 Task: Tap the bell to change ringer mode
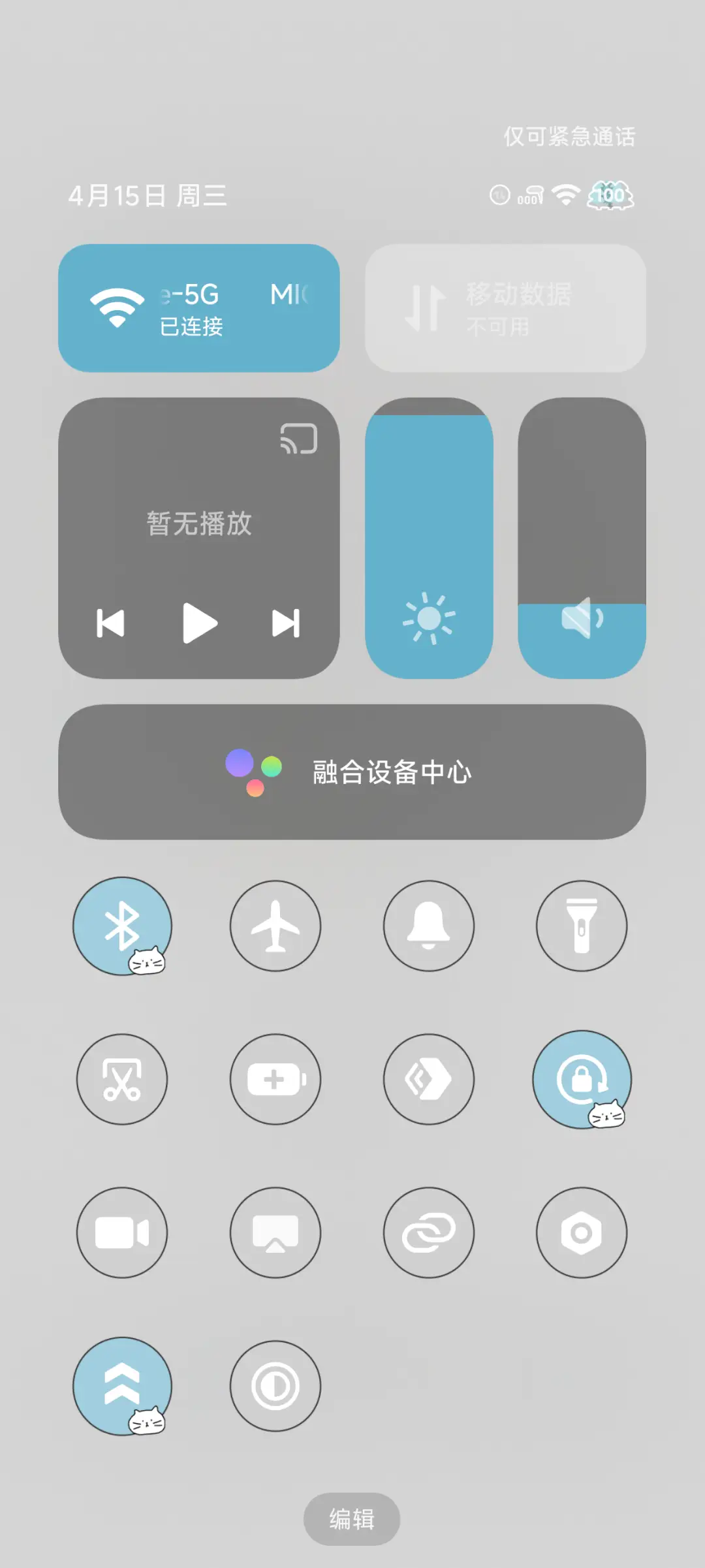(x=429, y=926)
